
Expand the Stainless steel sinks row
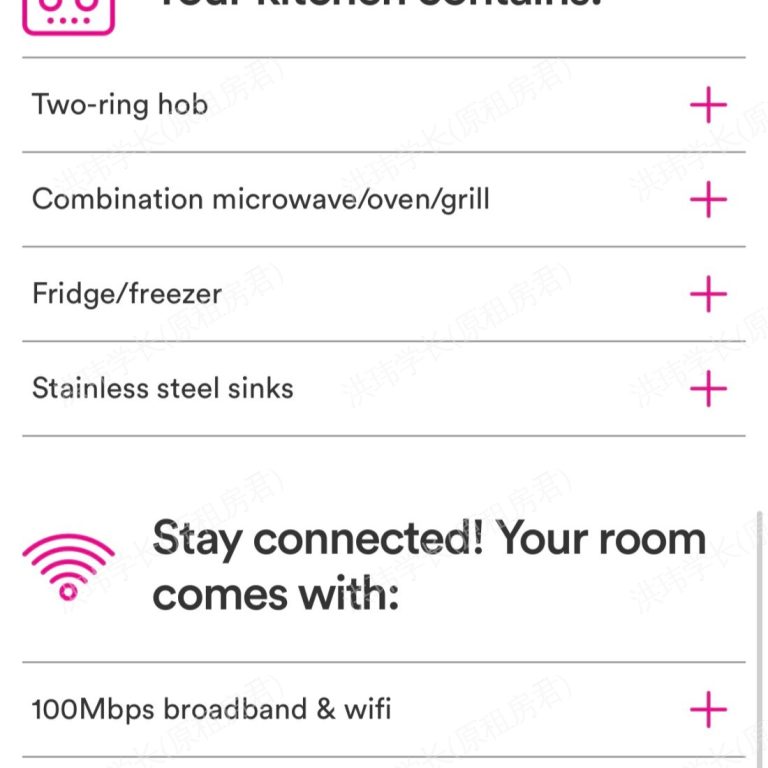click(708, 388)
